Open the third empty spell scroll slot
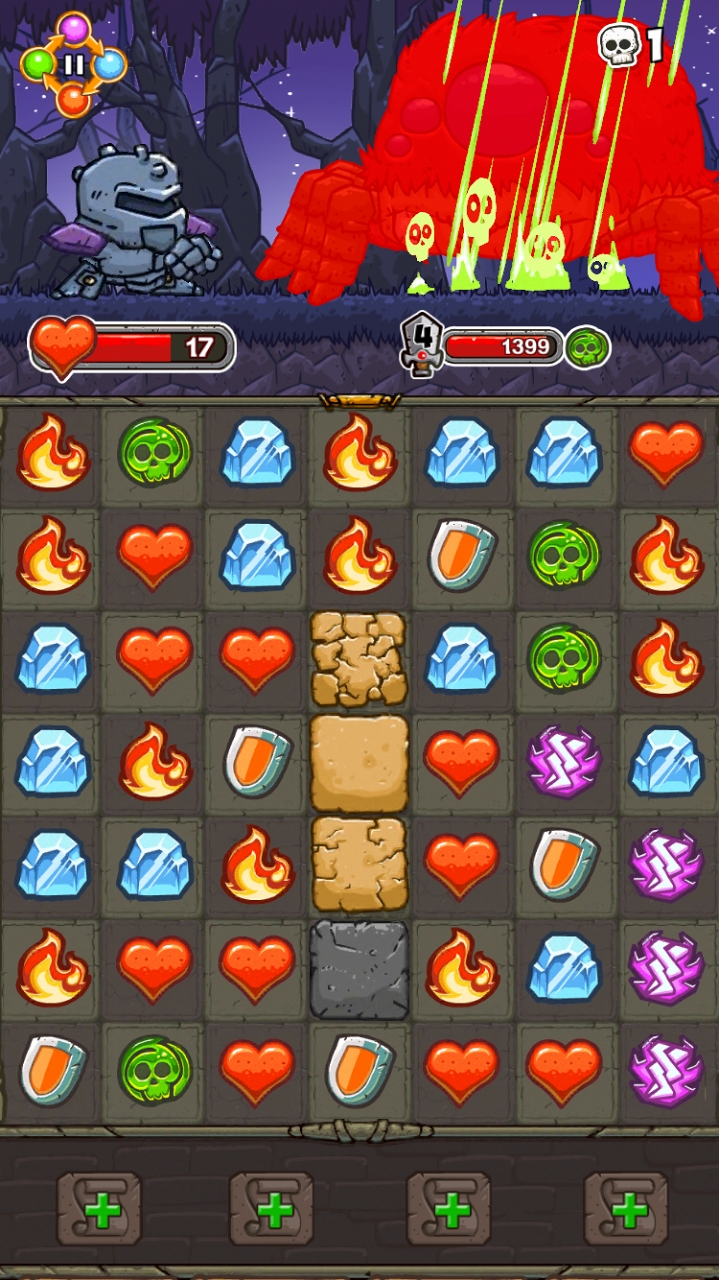 449,1210
